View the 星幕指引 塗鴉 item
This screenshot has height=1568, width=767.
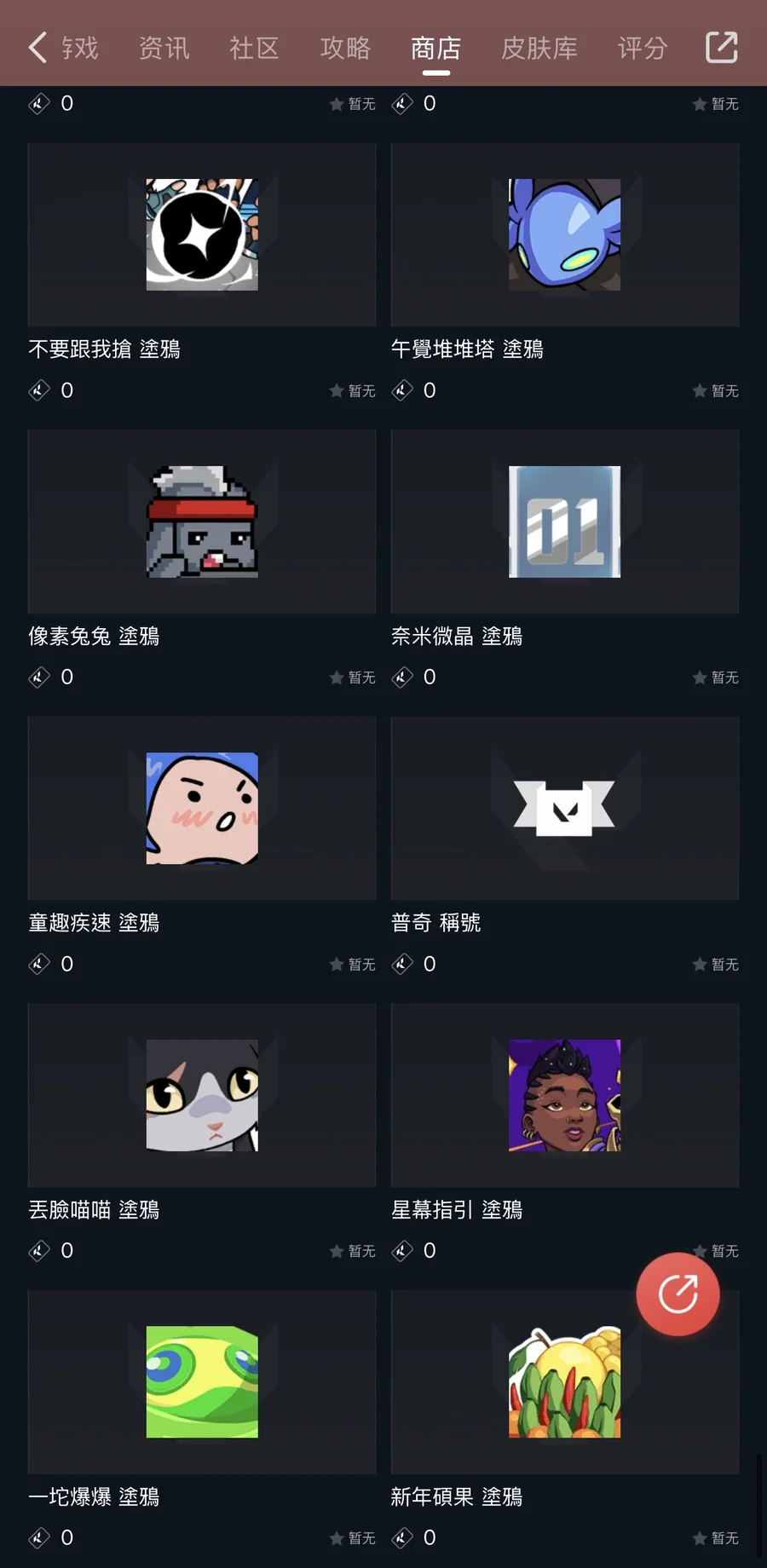[564, 1095]
